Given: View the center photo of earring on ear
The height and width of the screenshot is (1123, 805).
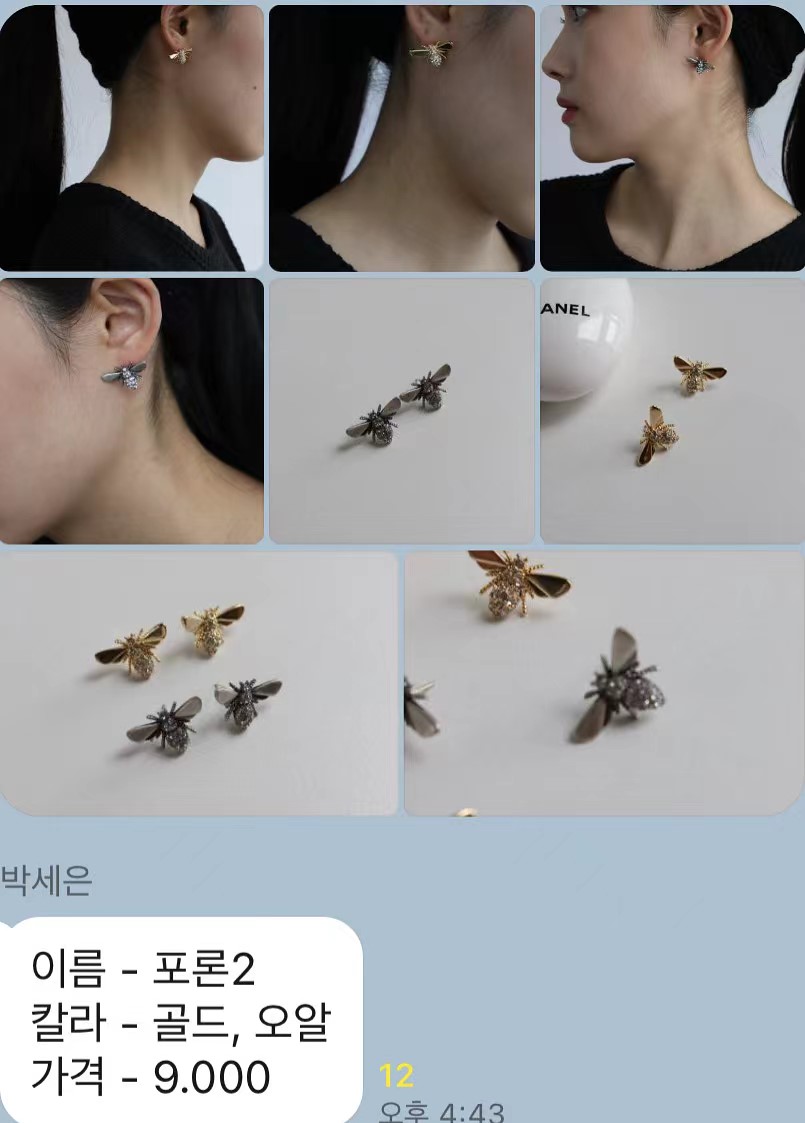Looking at the screenshot, I should tap(400, 135).
